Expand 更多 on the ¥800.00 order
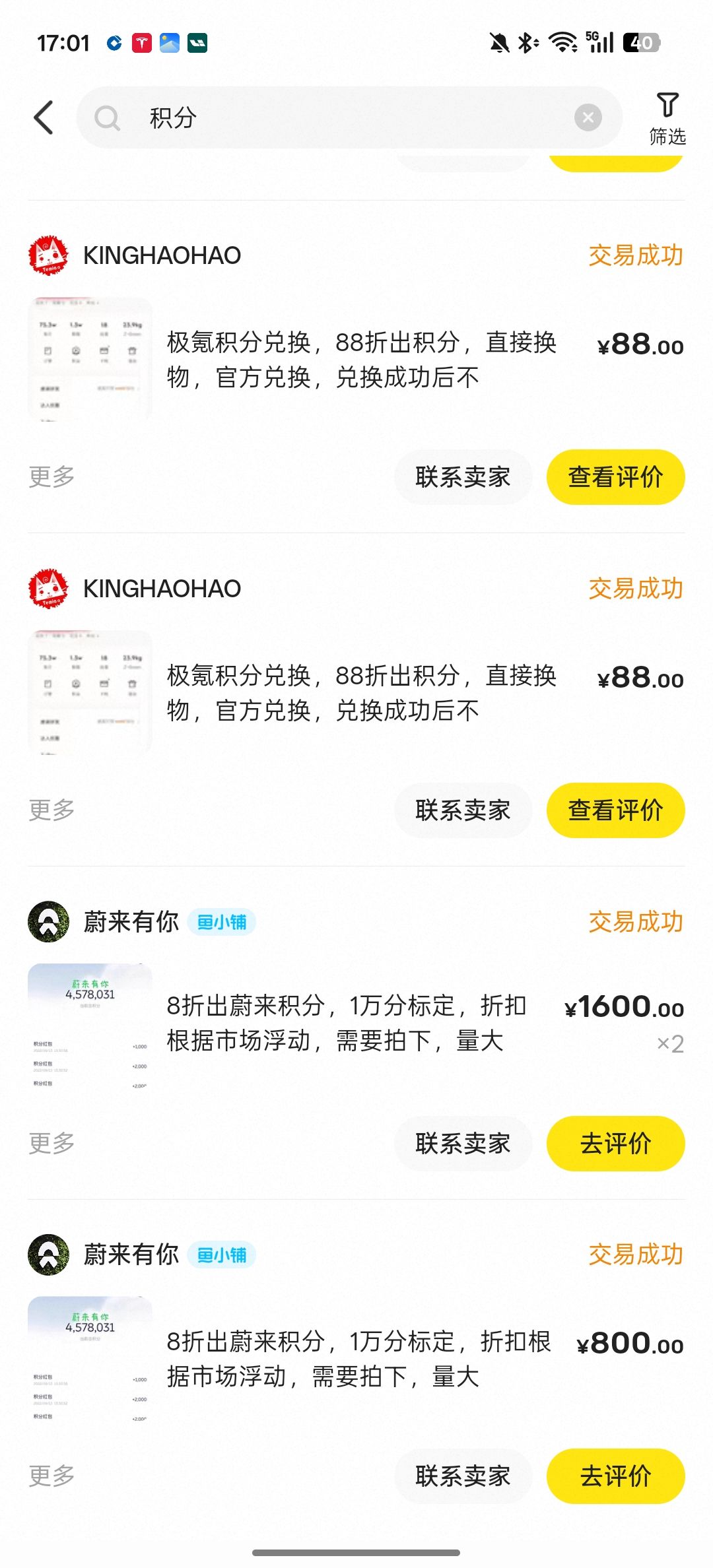 51,1476
